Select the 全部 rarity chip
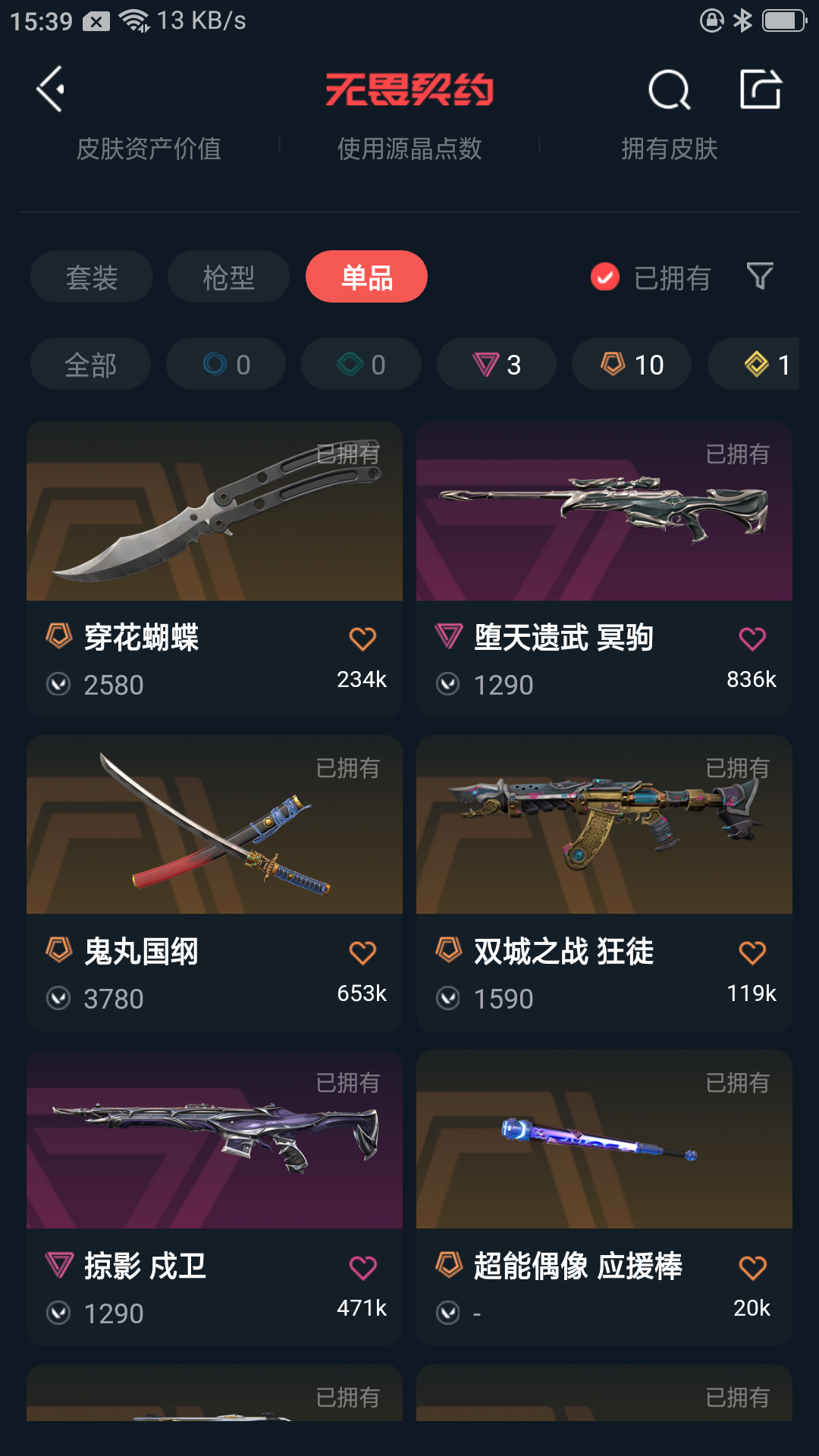The image size is (819, 1456). [x=90, y=364]
